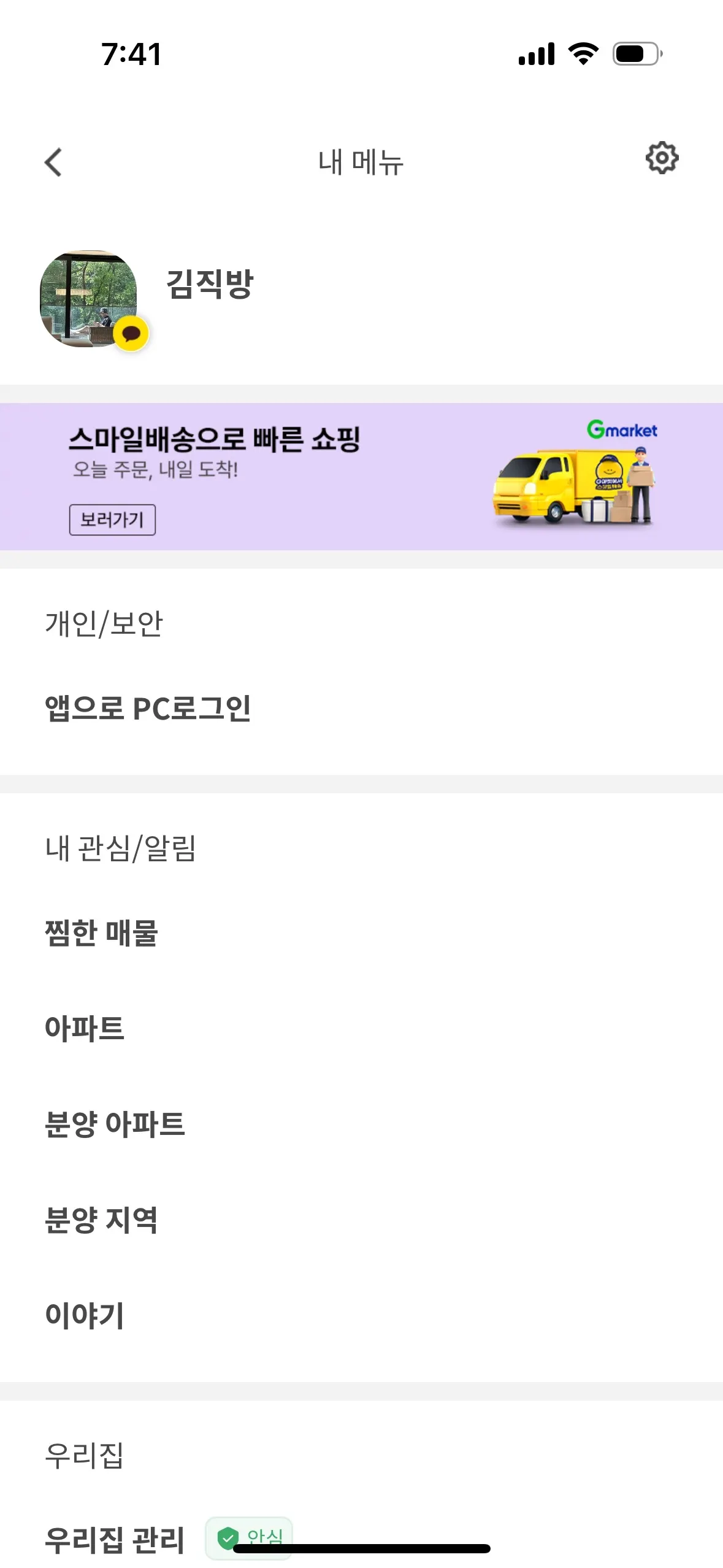This screenshot has width=723, height=1568.
Task: Select 분양 지역 row
Action: (x=102, y=1220)
